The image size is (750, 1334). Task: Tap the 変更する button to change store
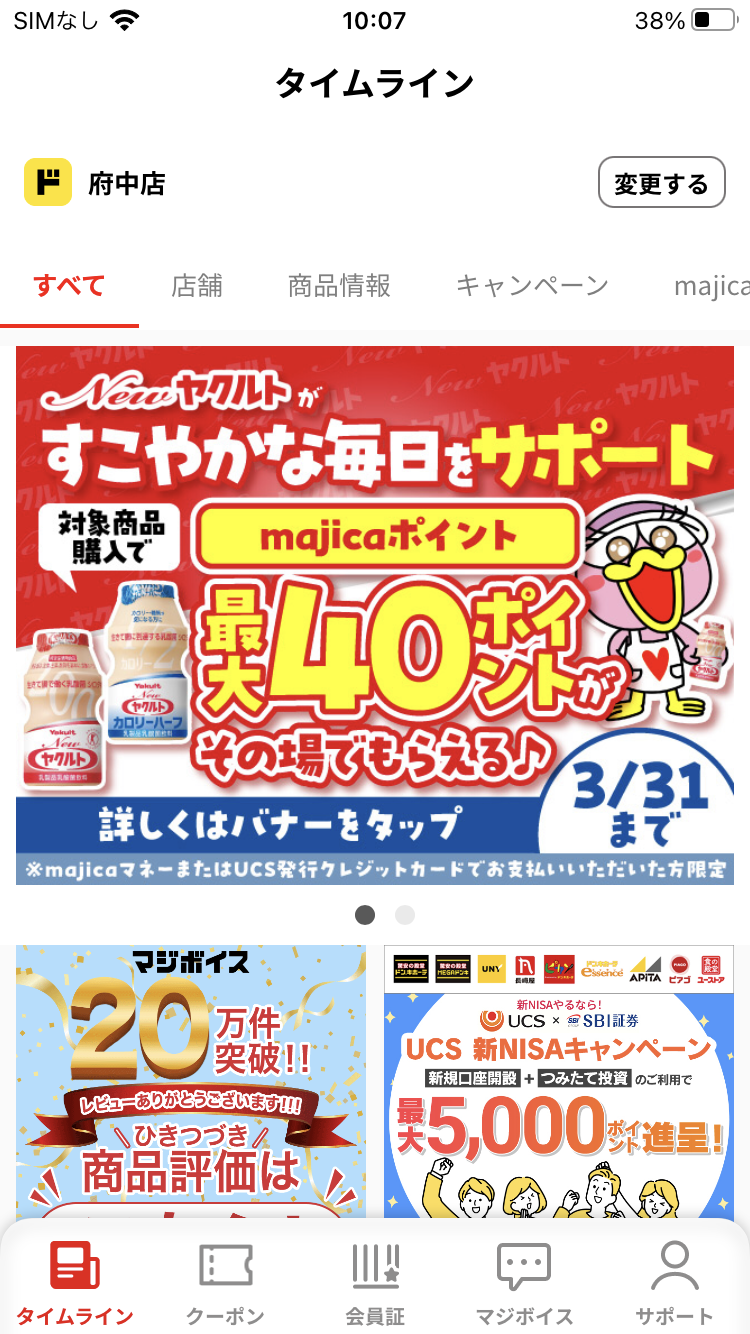pos(661,183)
